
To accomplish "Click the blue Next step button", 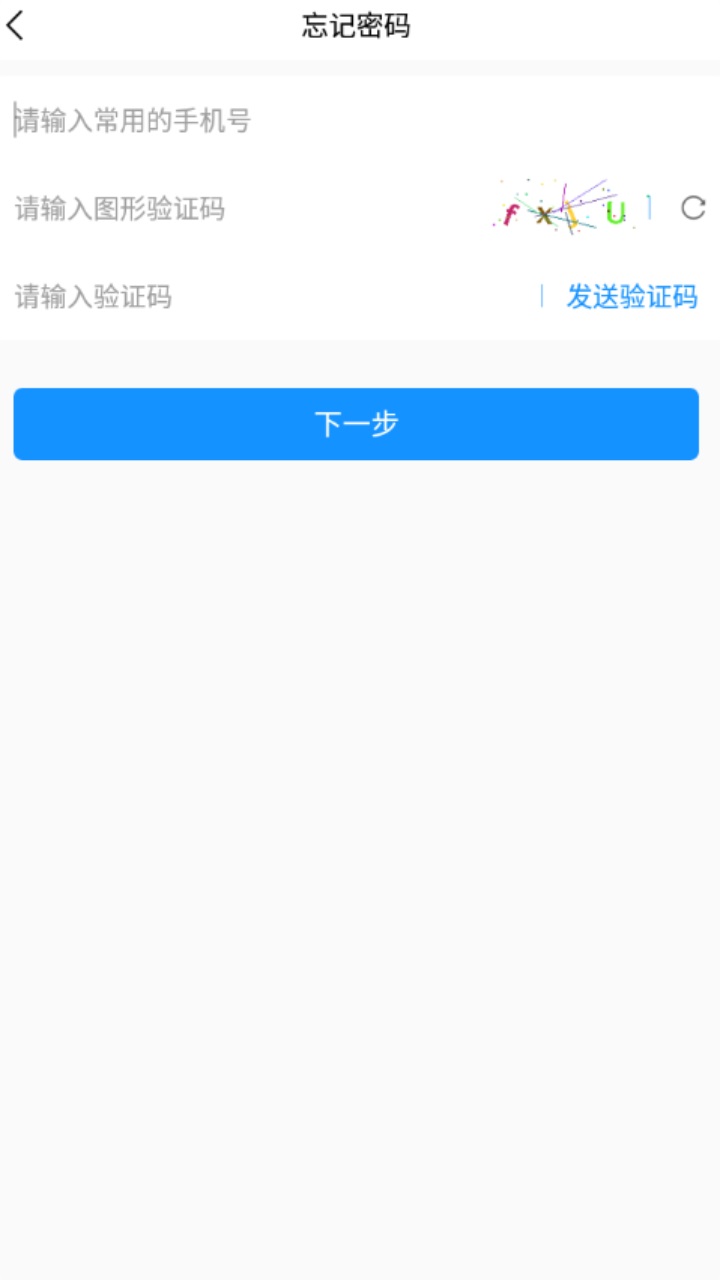I will pos(354,424).
